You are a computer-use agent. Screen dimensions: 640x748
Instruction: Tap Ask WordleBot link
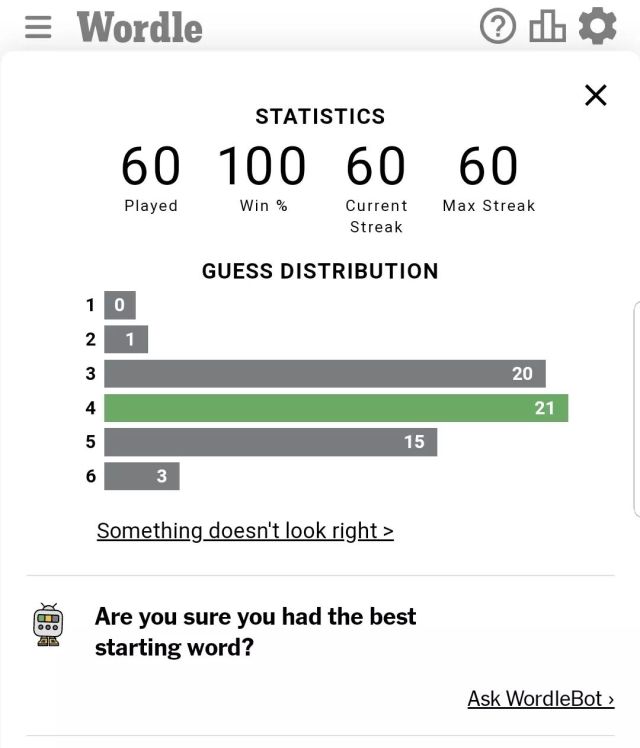click(540, 699)
